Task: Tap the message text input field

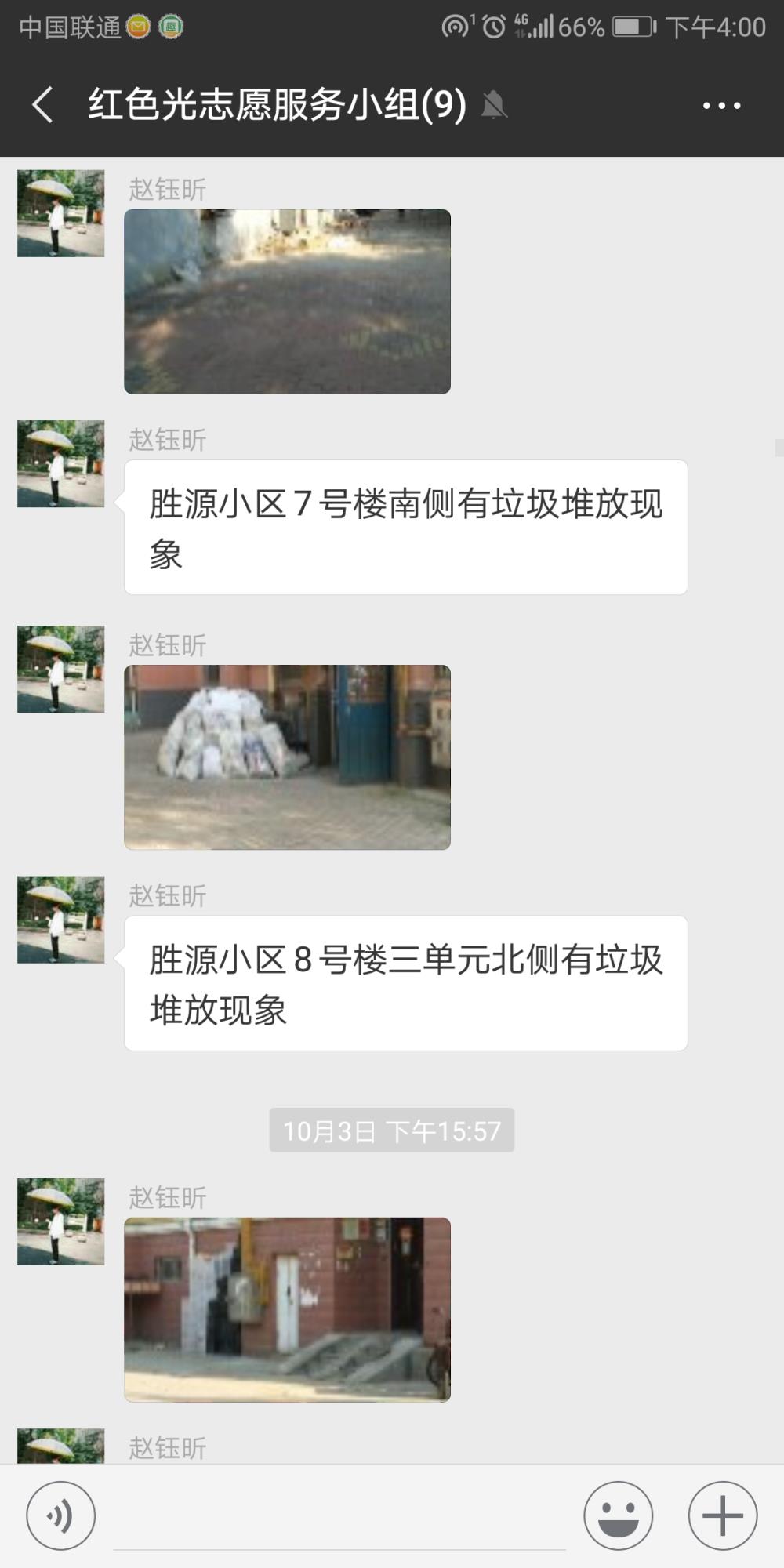Action: 339,1517
